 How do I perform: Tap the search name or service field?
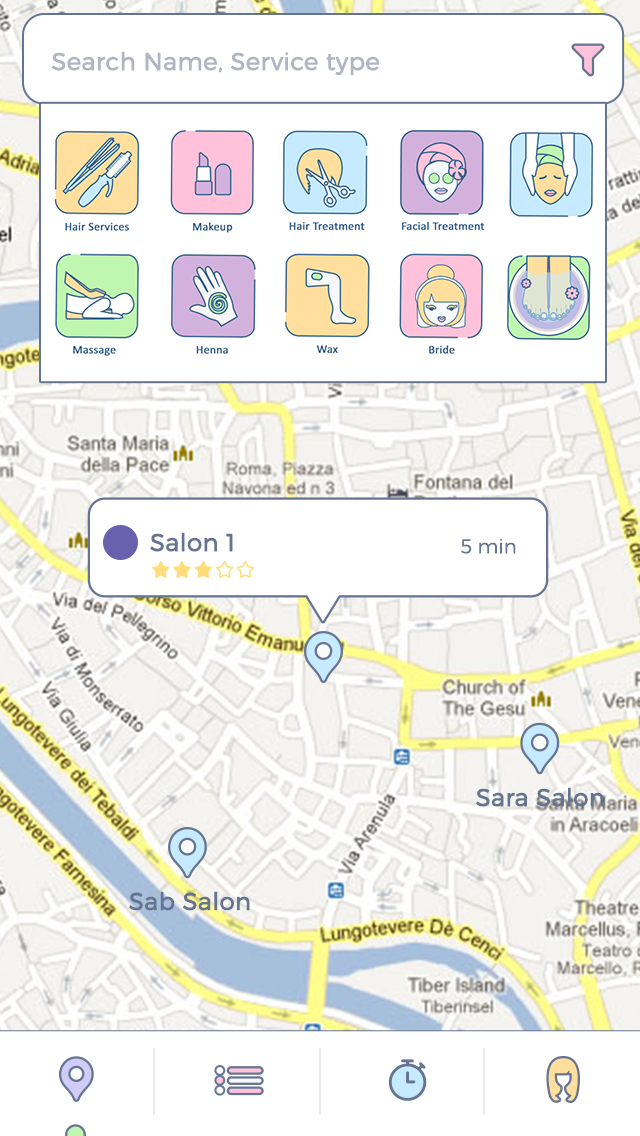[x=300, y=62]
